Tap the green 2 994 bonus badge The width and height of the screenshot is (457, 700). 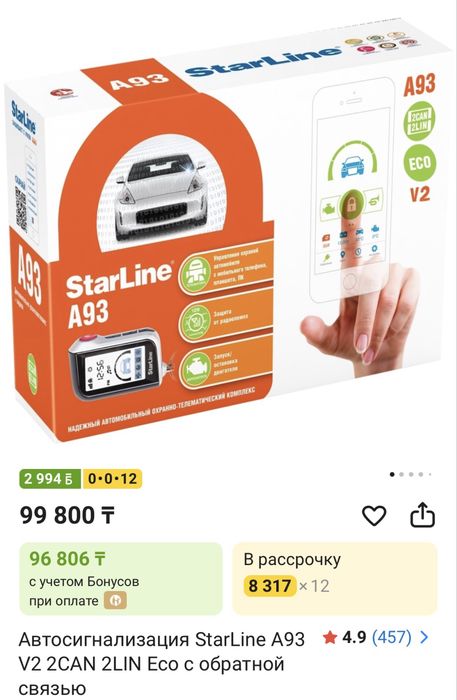tap(50, 479)
